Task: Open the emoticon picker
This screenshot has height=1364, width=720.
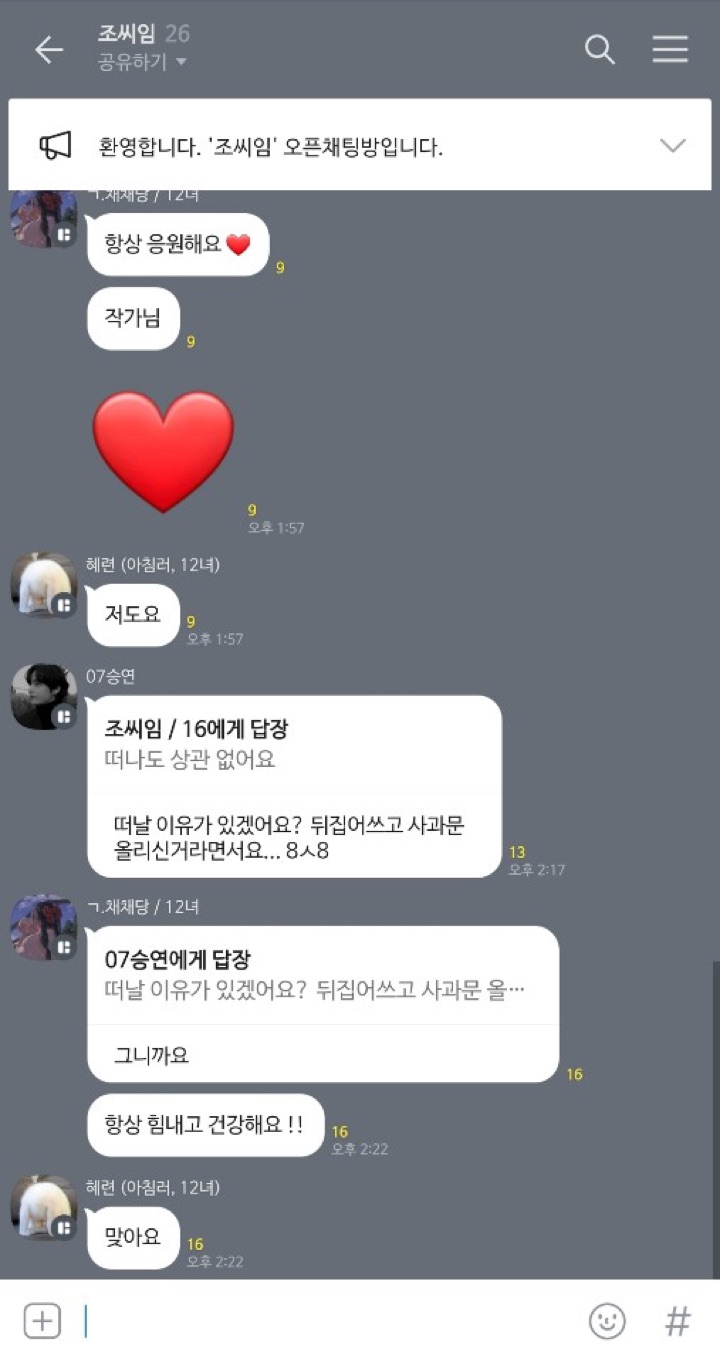Action: 607,1321
